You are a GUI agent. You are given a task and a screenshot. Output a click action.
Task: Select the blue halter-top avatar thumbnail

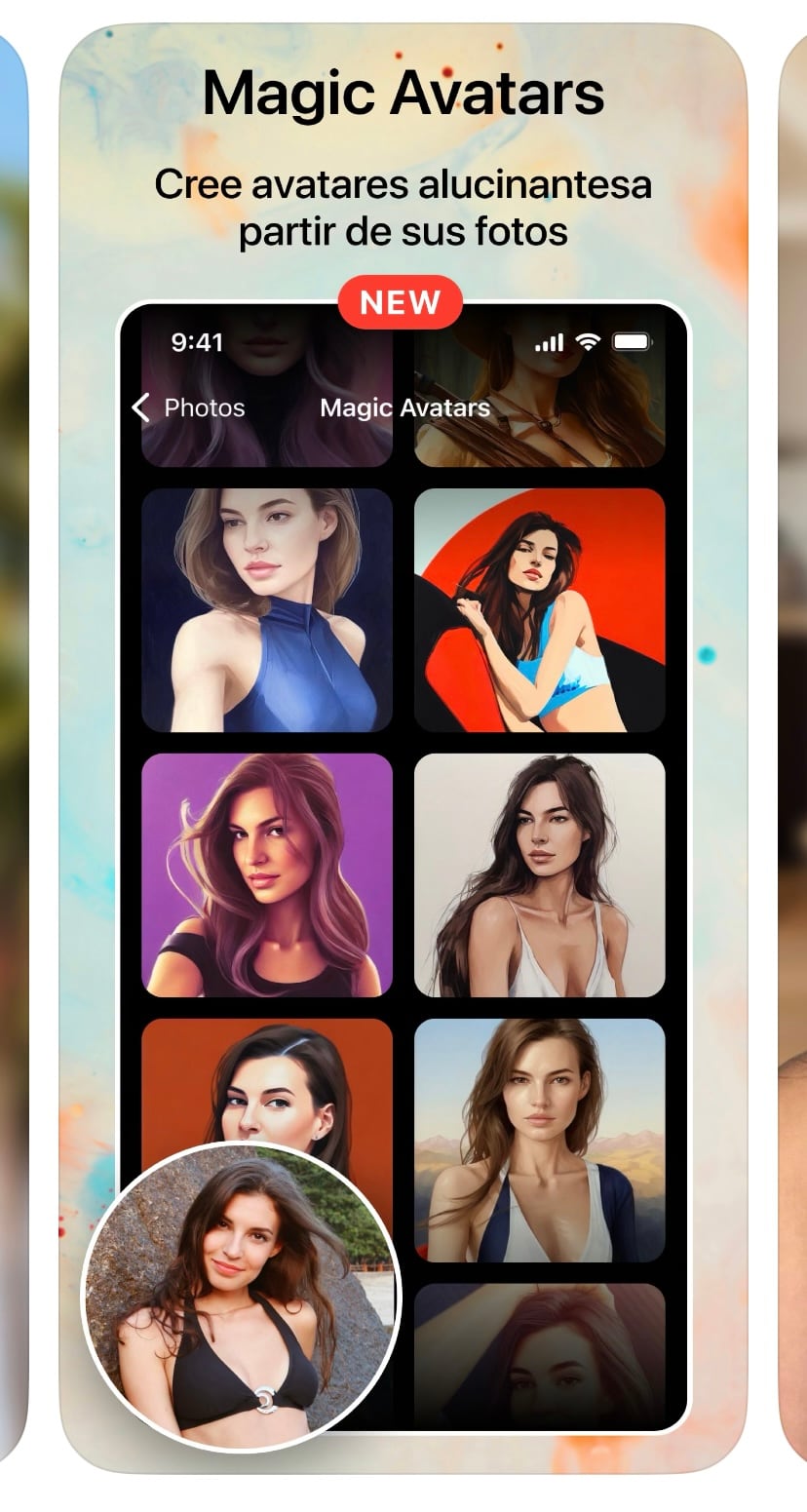point(269,606)
